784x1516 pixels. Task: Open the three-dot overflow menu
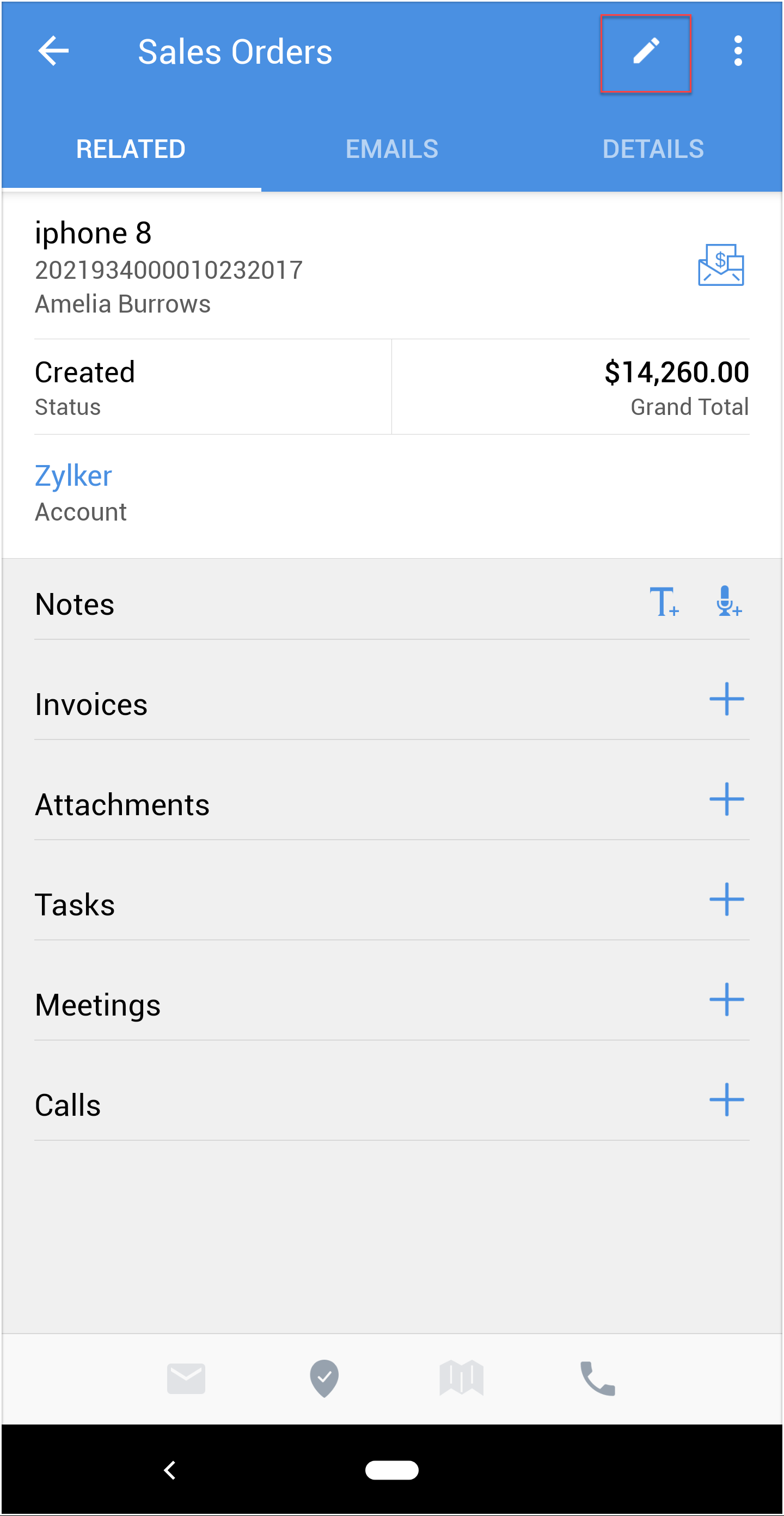click(738, 51)
